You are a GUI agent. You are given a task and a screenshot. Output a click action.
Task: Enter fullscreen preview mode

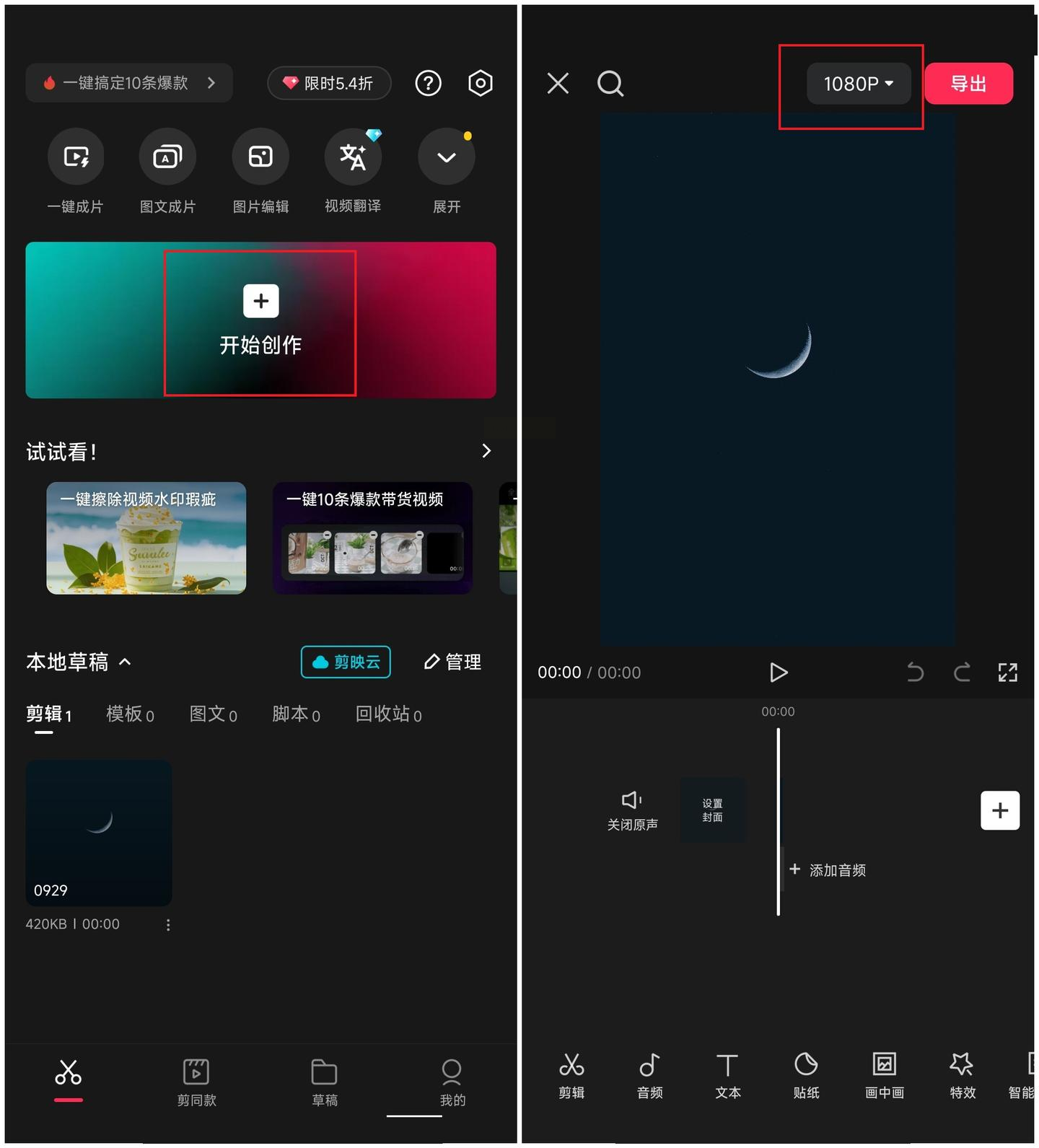1007,672
